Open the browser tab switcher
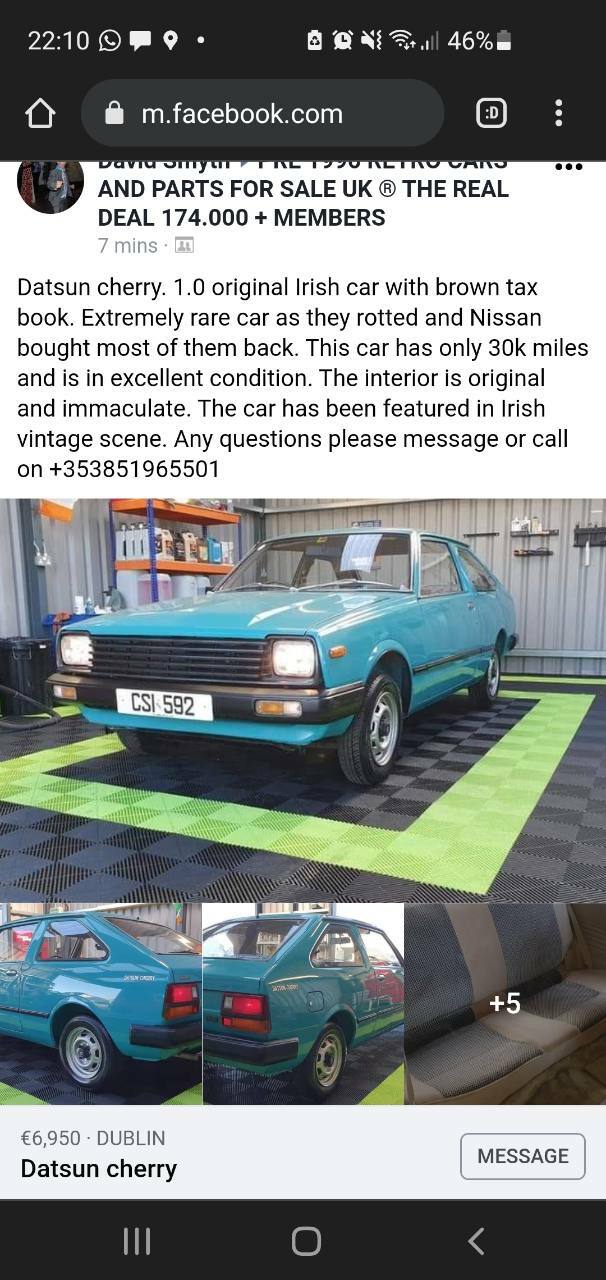 (491, 114)
